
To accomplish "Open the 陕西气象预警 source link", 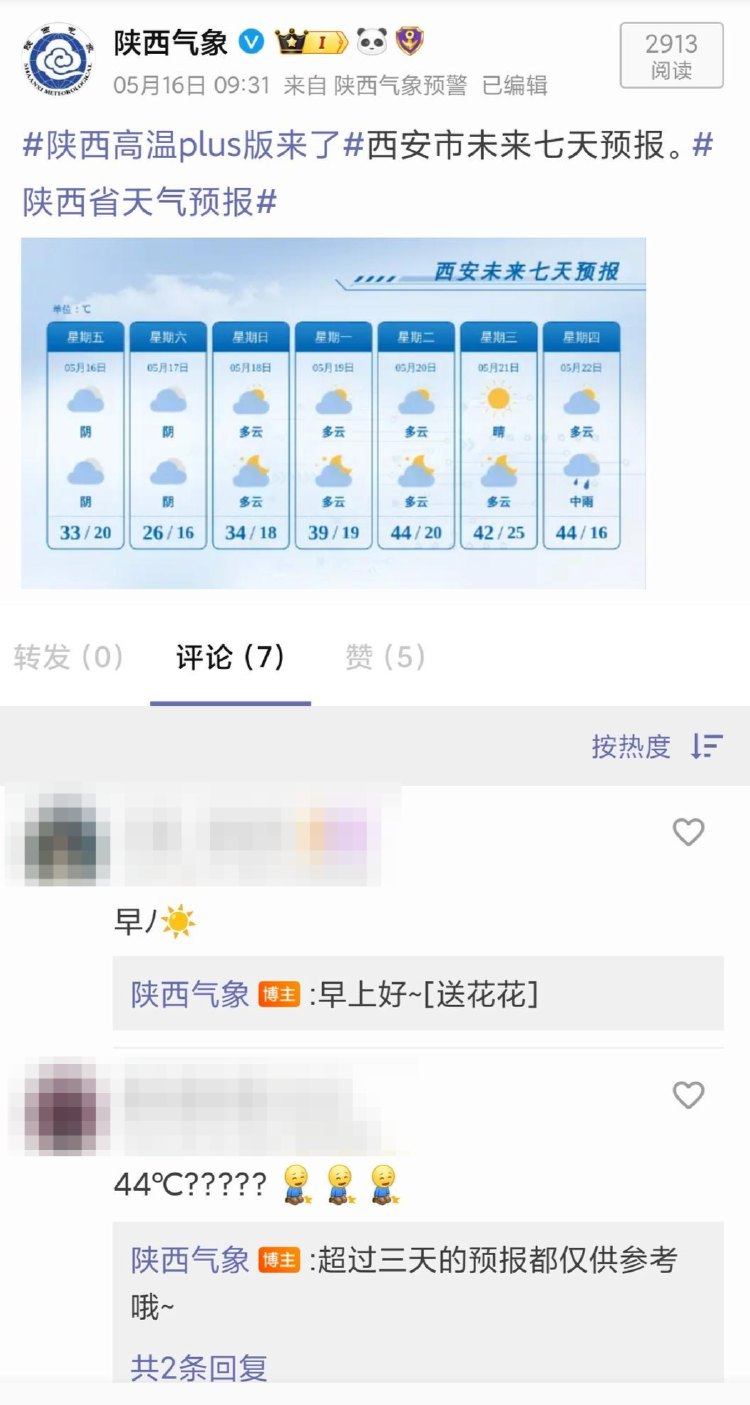I will (x=400, y=86).
